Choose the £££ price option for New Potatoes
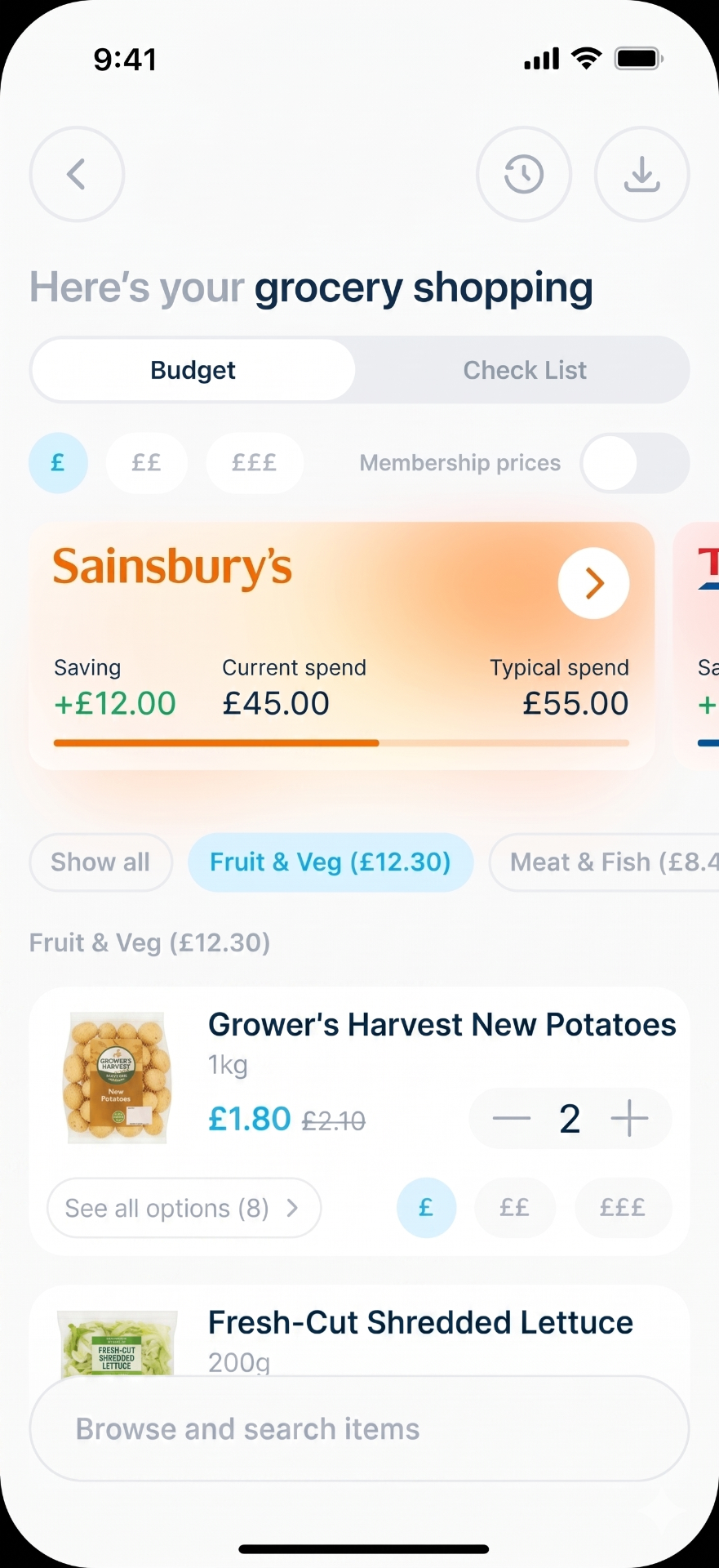Viewport: 719px width, 1568px height. point(622,1208)
